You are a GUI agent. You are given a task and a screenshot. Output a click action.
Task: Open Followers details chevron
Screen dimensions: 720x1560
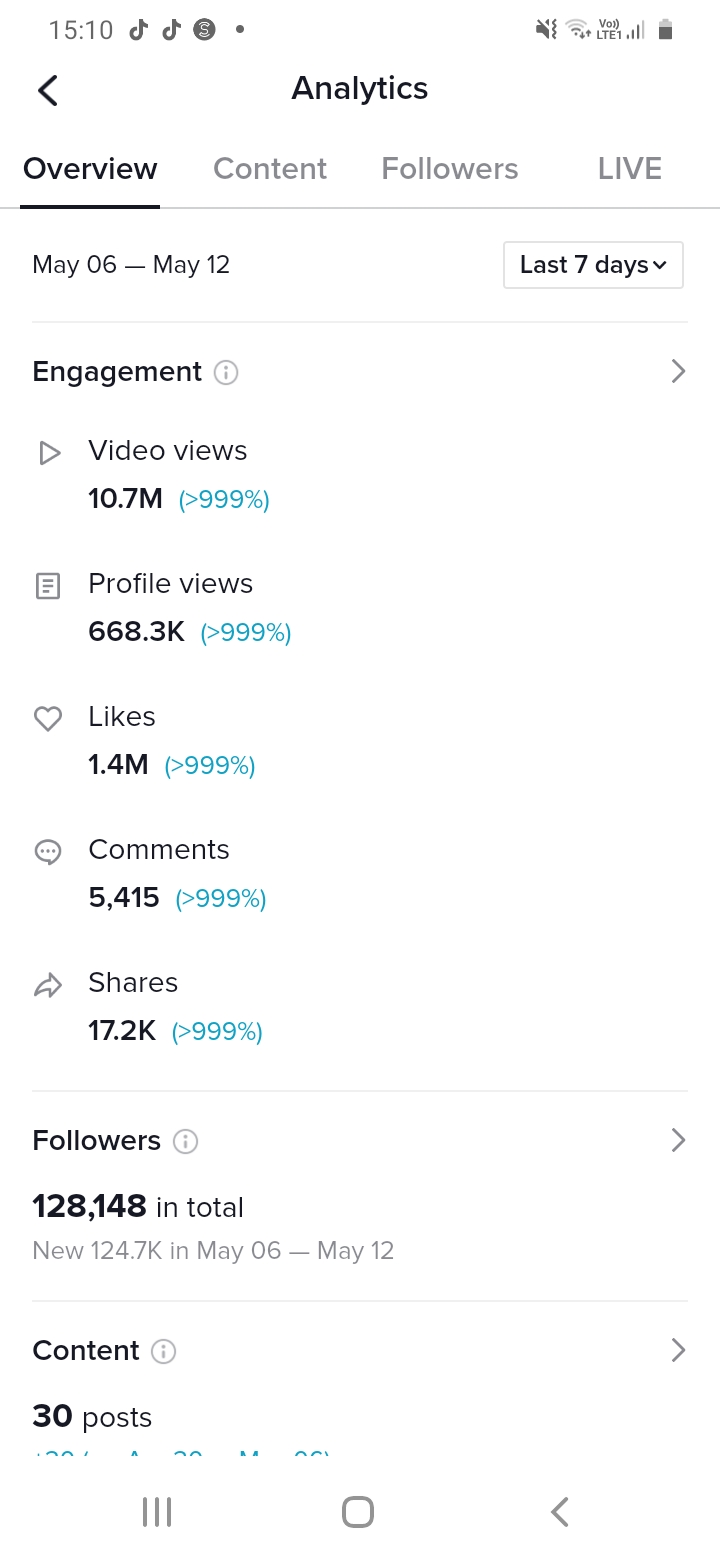(678, 1140)
